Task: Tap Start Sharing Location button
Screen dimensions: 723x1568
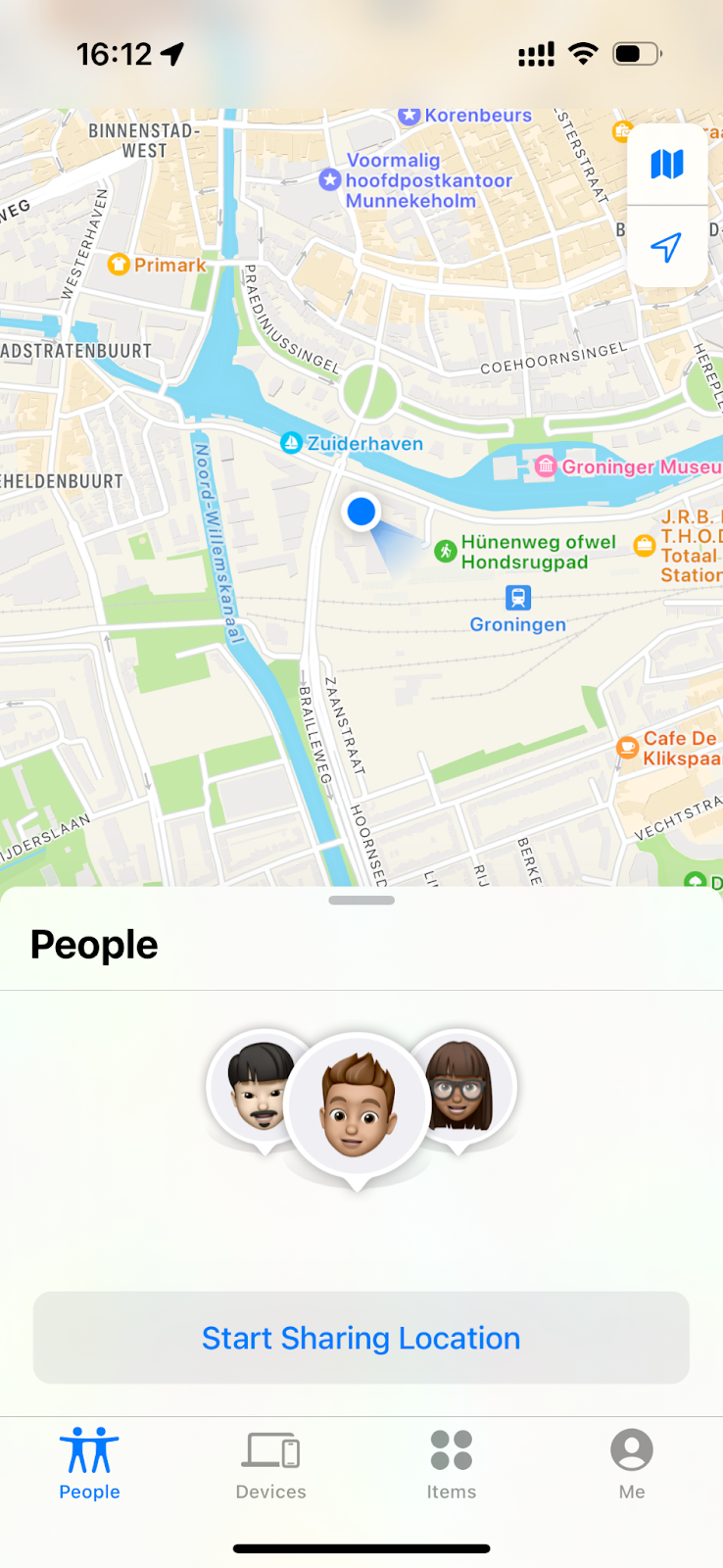Action: [361, 1338]
